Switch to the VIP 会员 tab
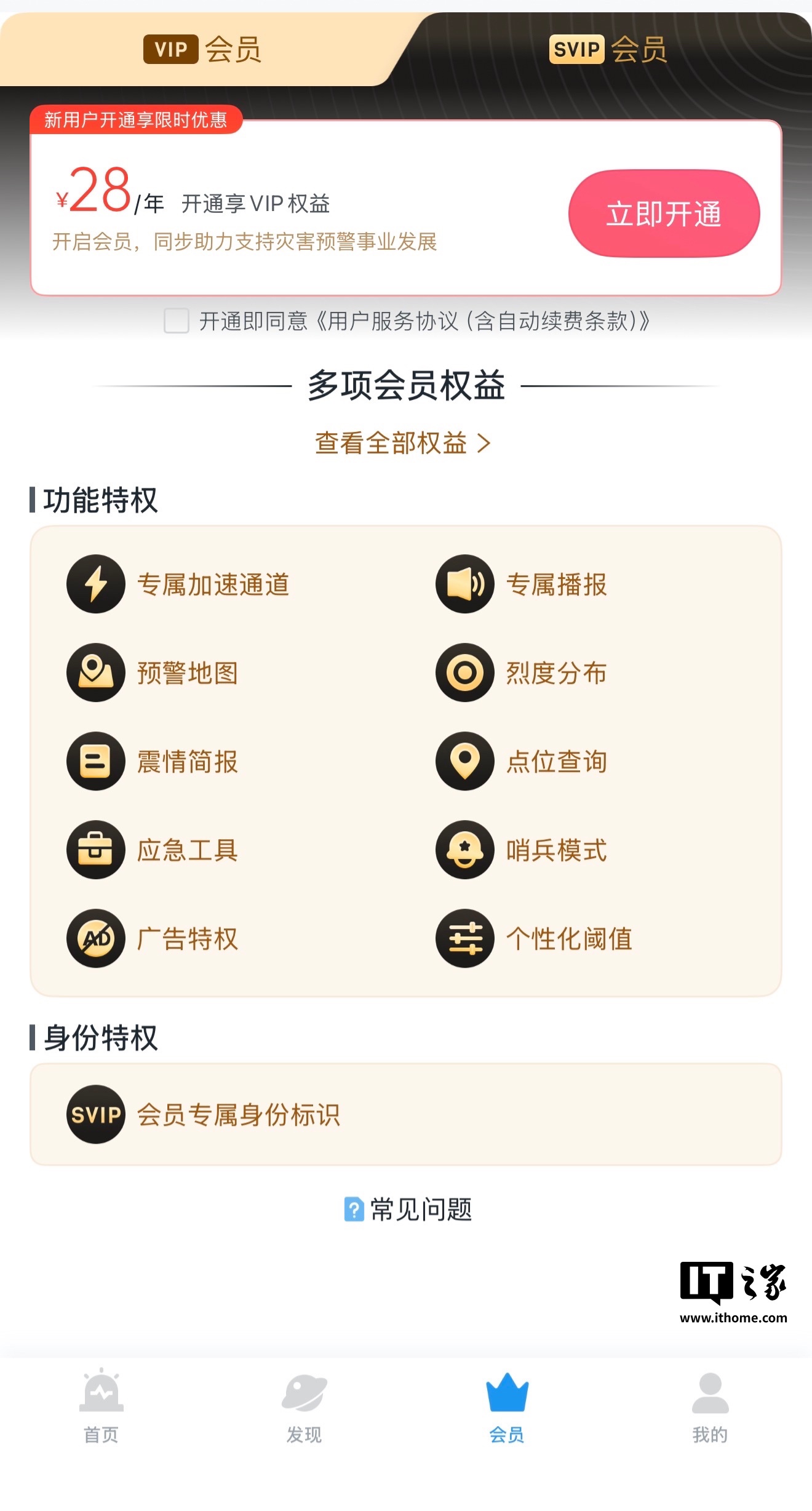The image size is (812, 1511). point(202,49)
